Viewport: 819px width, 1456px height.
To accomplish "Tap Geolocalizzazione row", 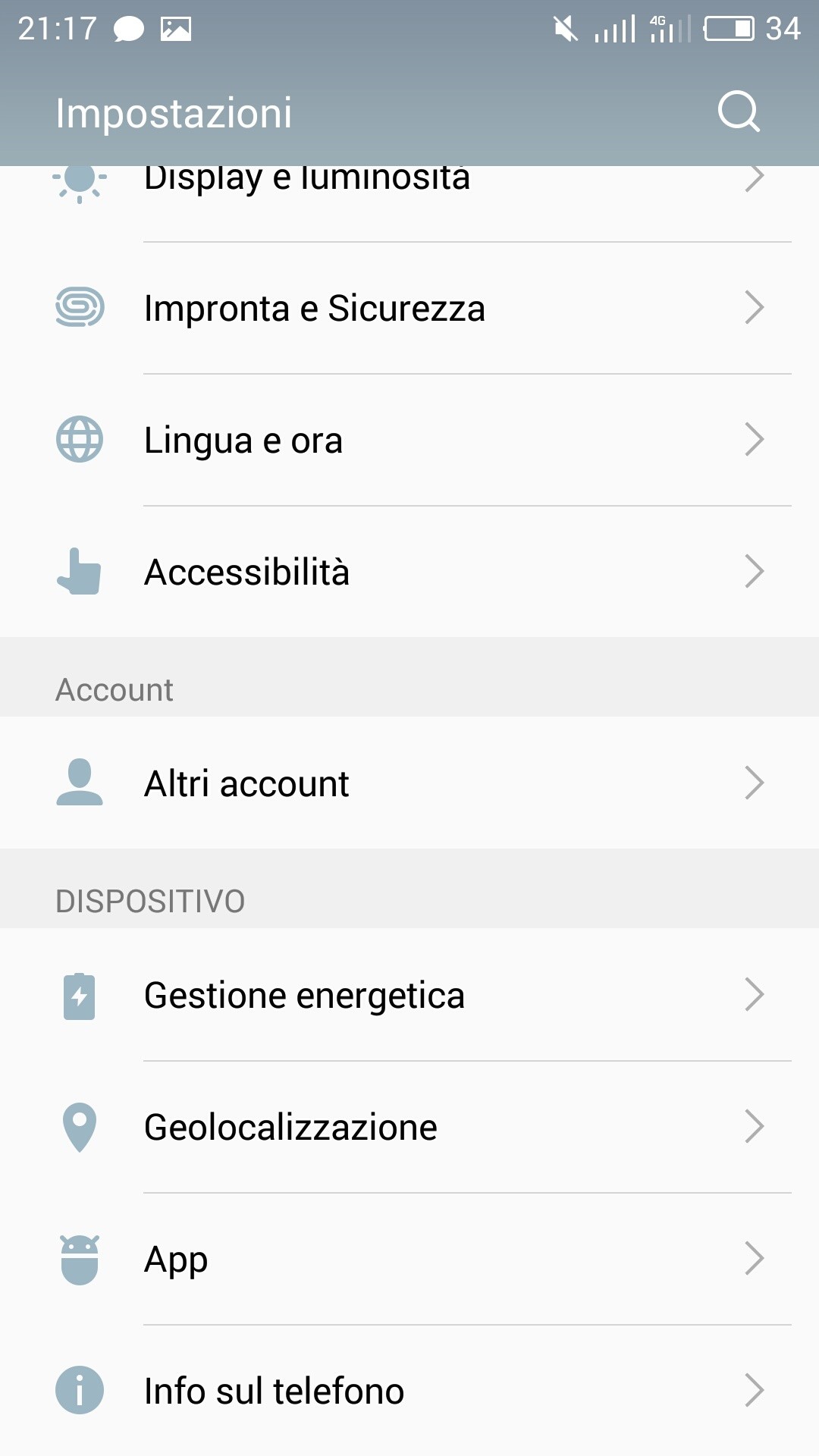I will [409, 1127].
